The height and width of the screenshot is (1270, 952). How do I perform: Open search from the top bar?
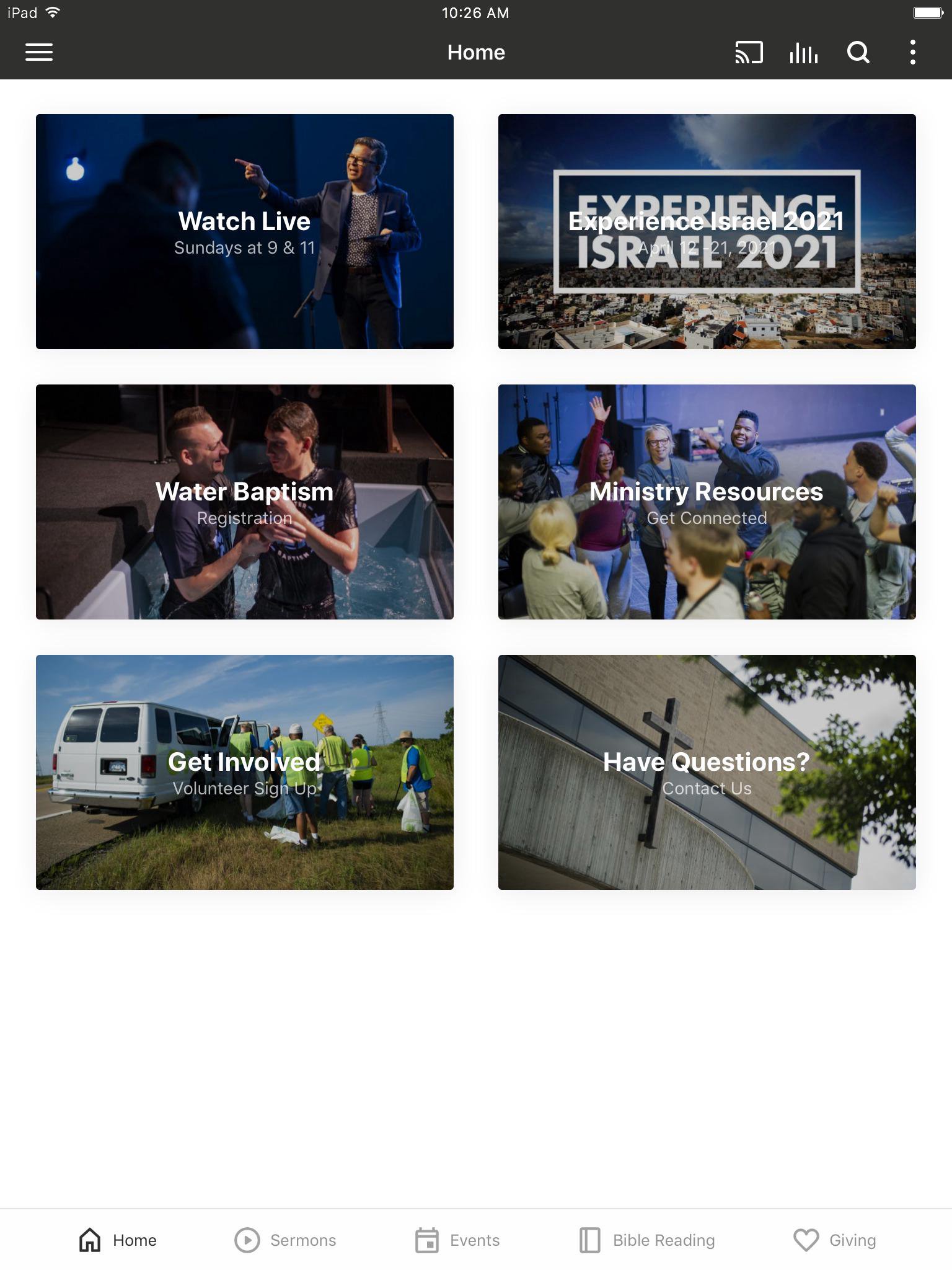[858, 53]
